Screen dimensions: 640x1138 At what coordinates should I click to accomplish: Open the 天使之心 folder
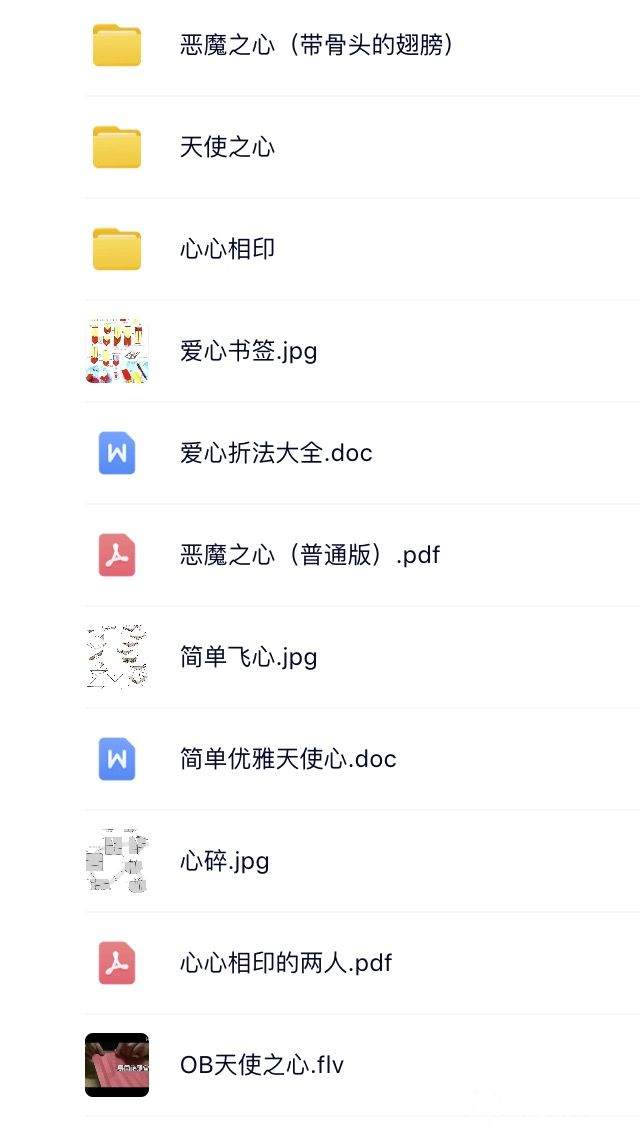point(227,147)
